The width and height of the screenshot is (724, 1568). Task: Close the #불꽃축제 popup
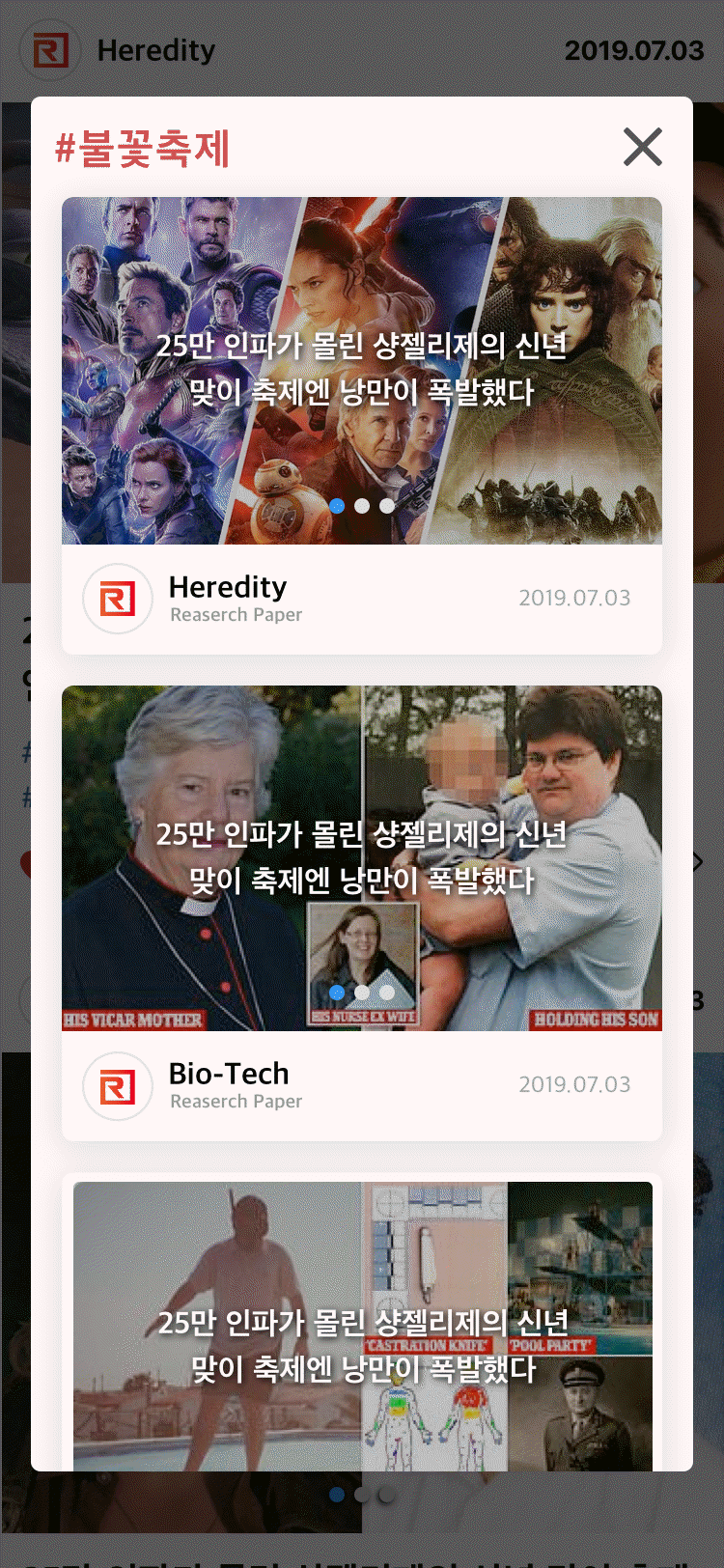643,147
